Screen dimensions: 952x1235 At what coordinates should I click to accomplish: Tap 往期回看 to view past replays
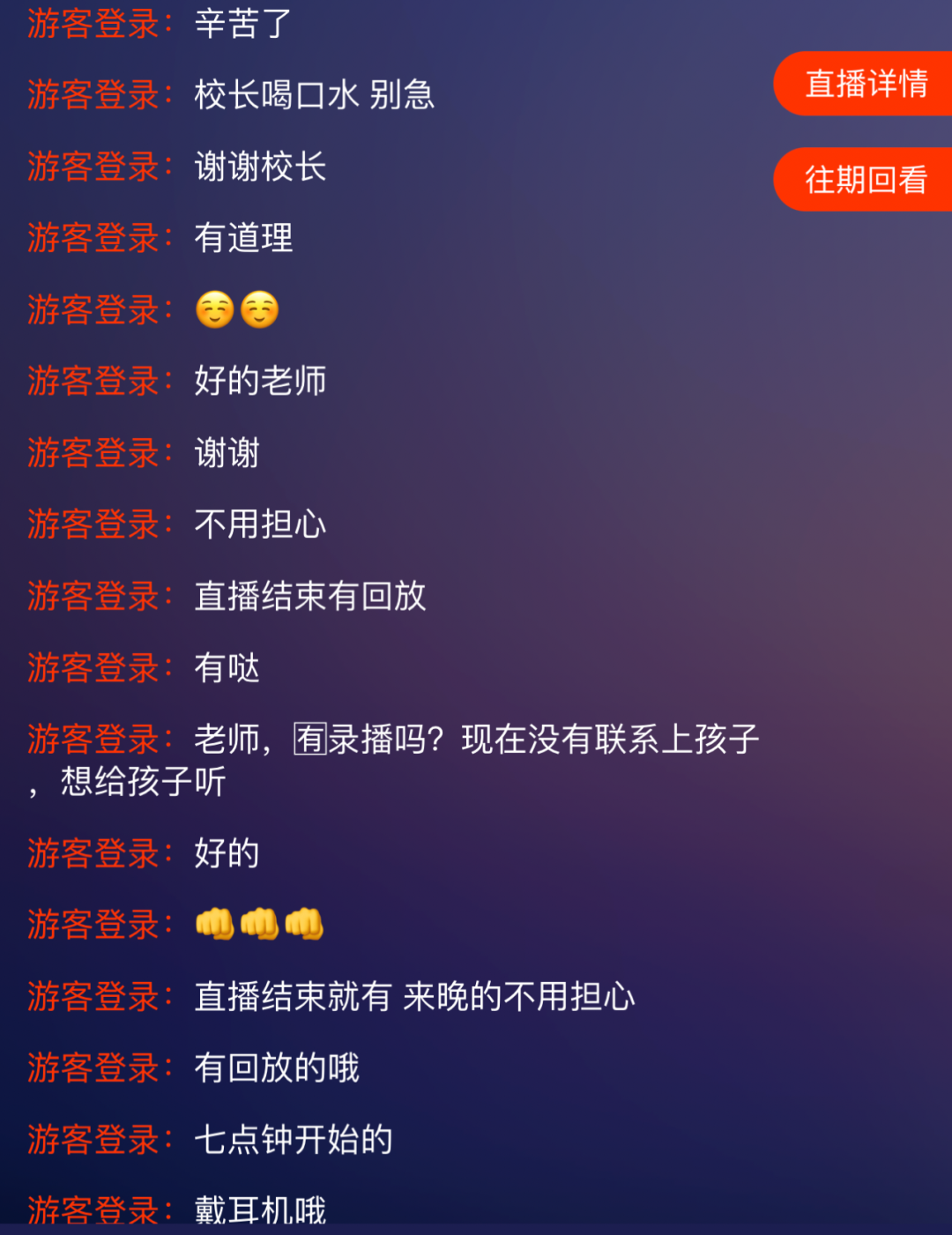[x=865, y=180]
